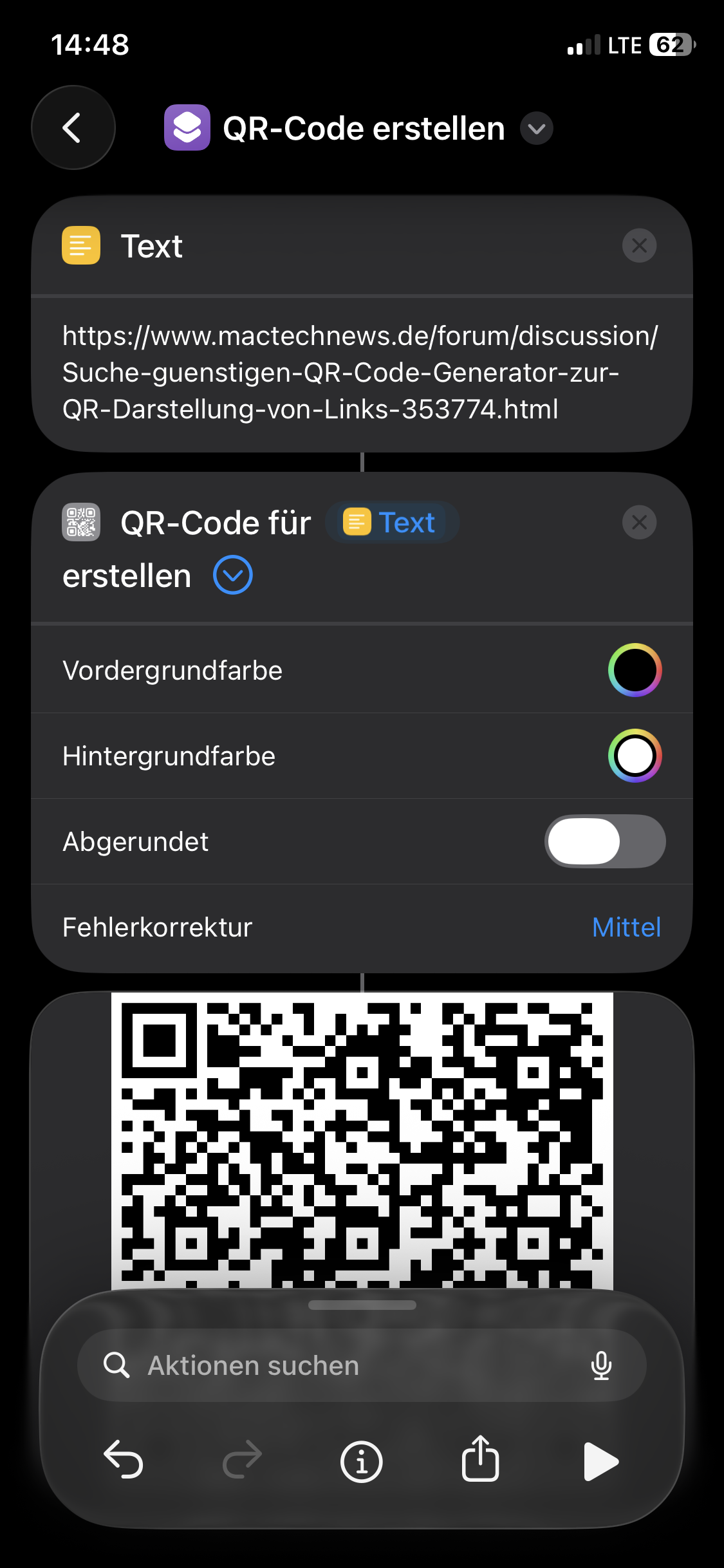
Task: Choose the Vordergrundfarbe color
Action: tap(635, 670)
